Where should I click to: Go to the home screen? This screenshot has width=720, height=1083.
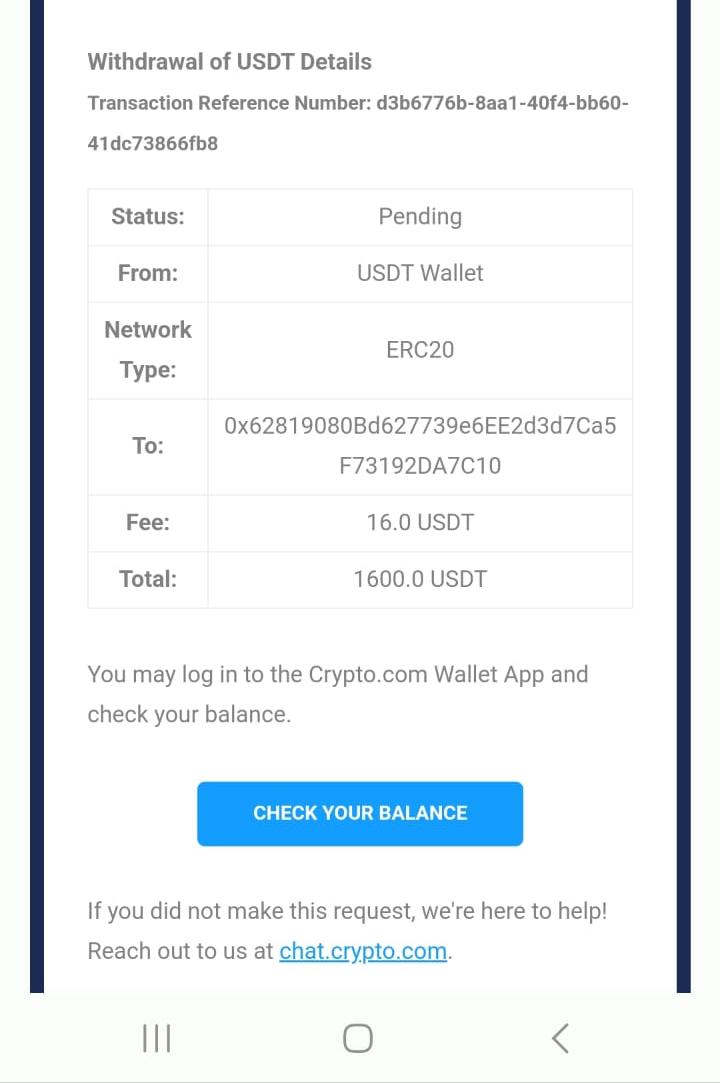[x=358, y=1038]
